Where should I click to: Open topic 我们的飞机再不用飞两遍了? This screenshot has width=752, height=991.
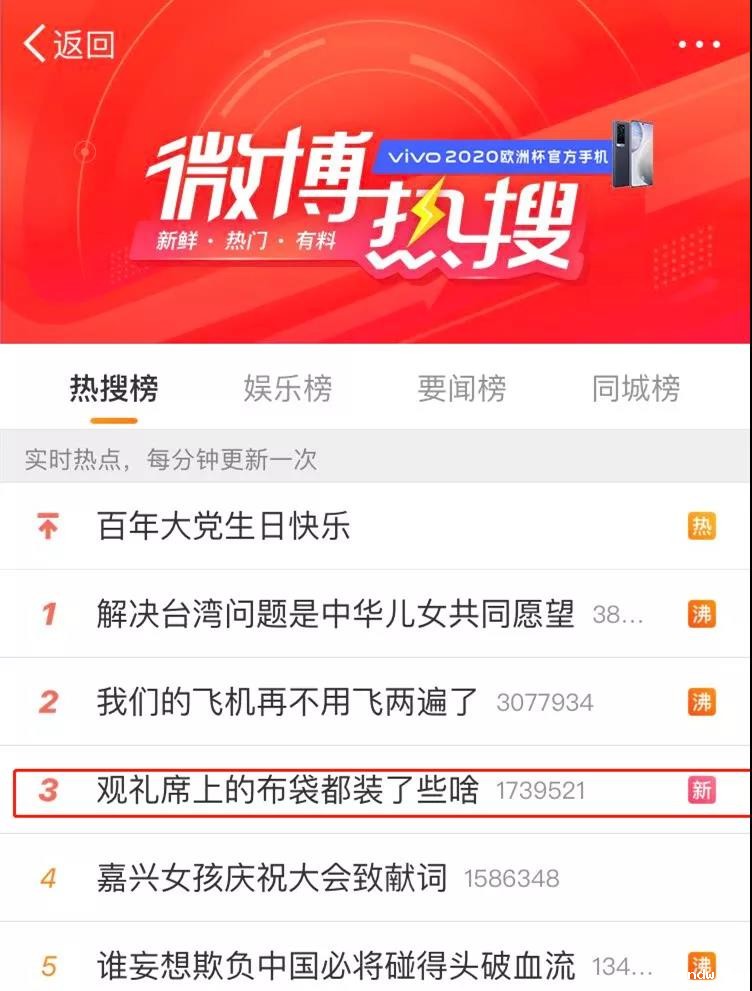point(288,702)
